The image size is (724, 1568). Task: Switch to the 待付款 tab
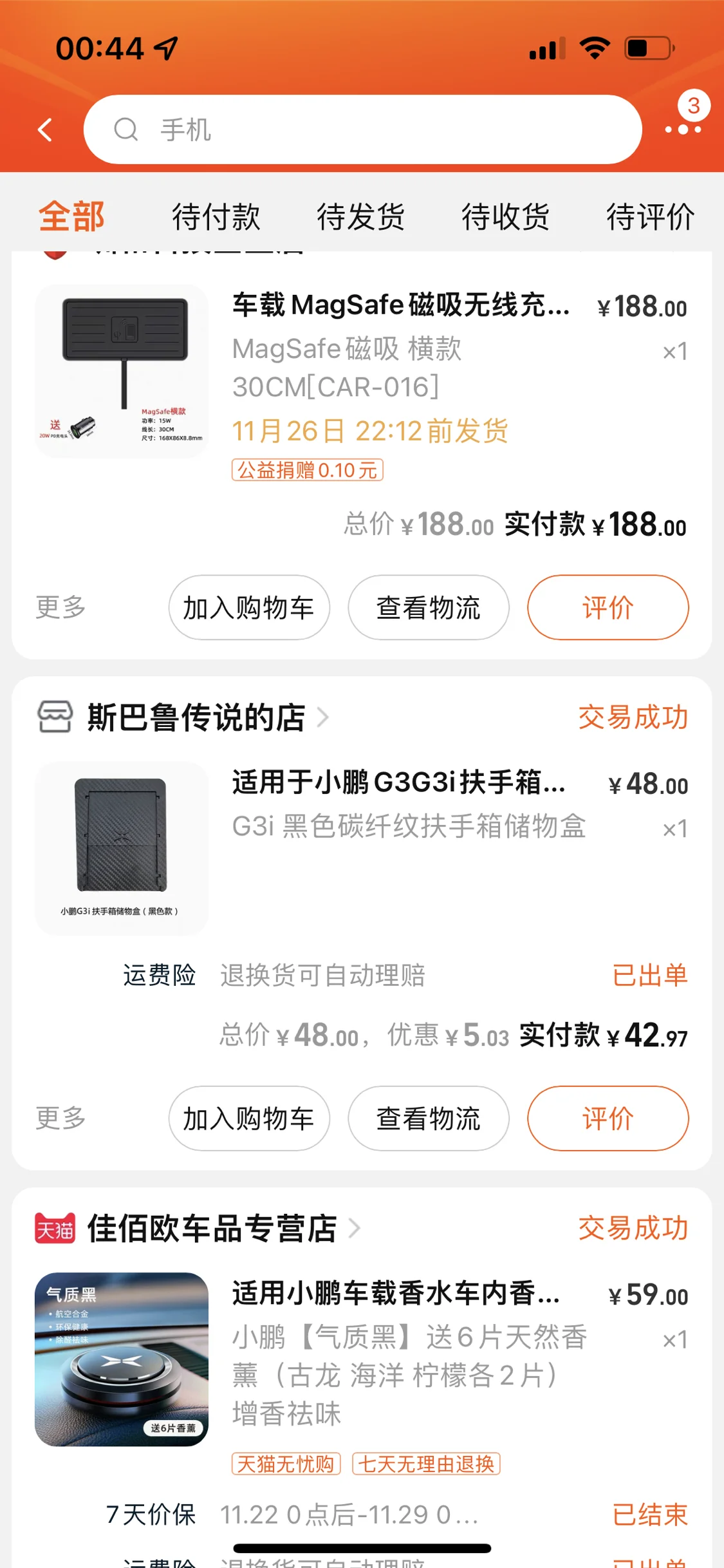(x=216, y=216)
